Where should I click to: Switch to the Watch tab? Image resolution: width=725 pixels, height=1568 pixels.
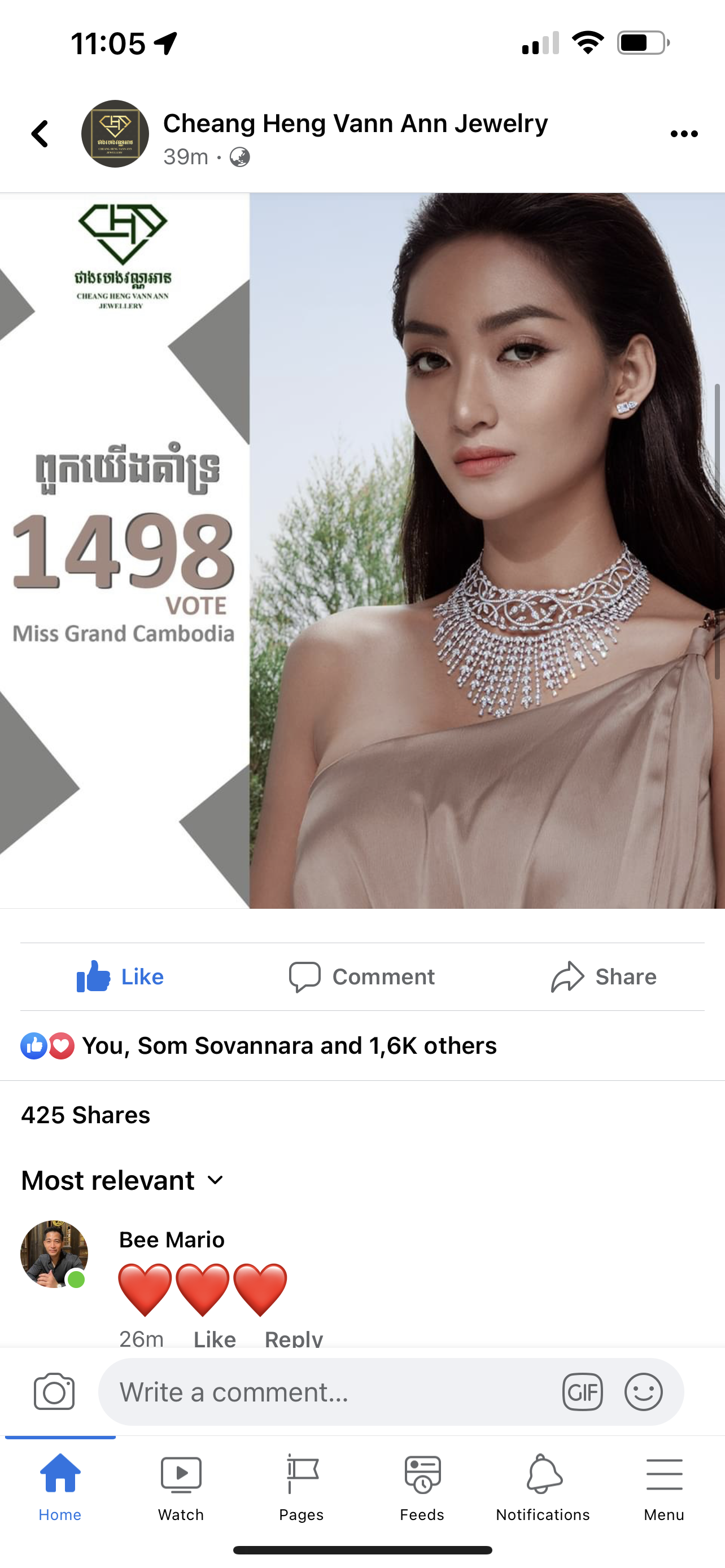point(181,1488)
